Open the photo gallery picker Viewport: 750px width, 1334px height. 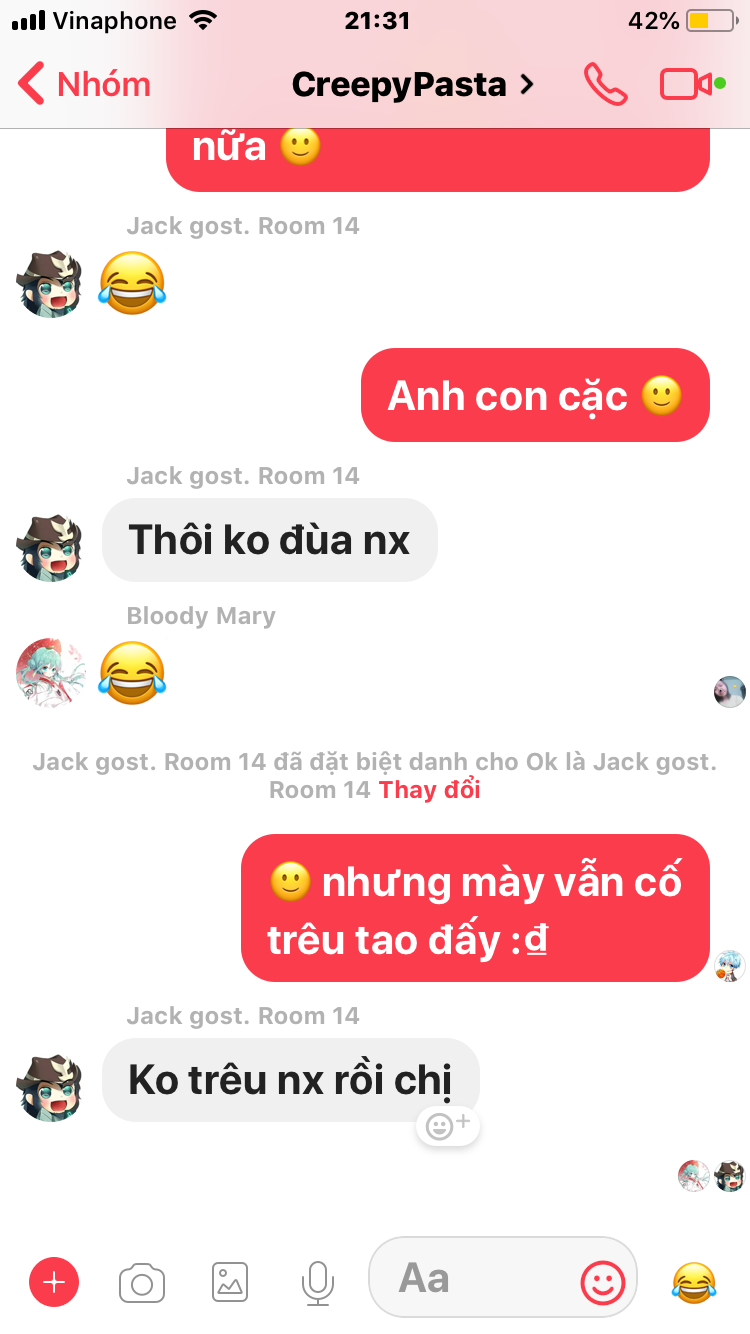[230, 1282]
